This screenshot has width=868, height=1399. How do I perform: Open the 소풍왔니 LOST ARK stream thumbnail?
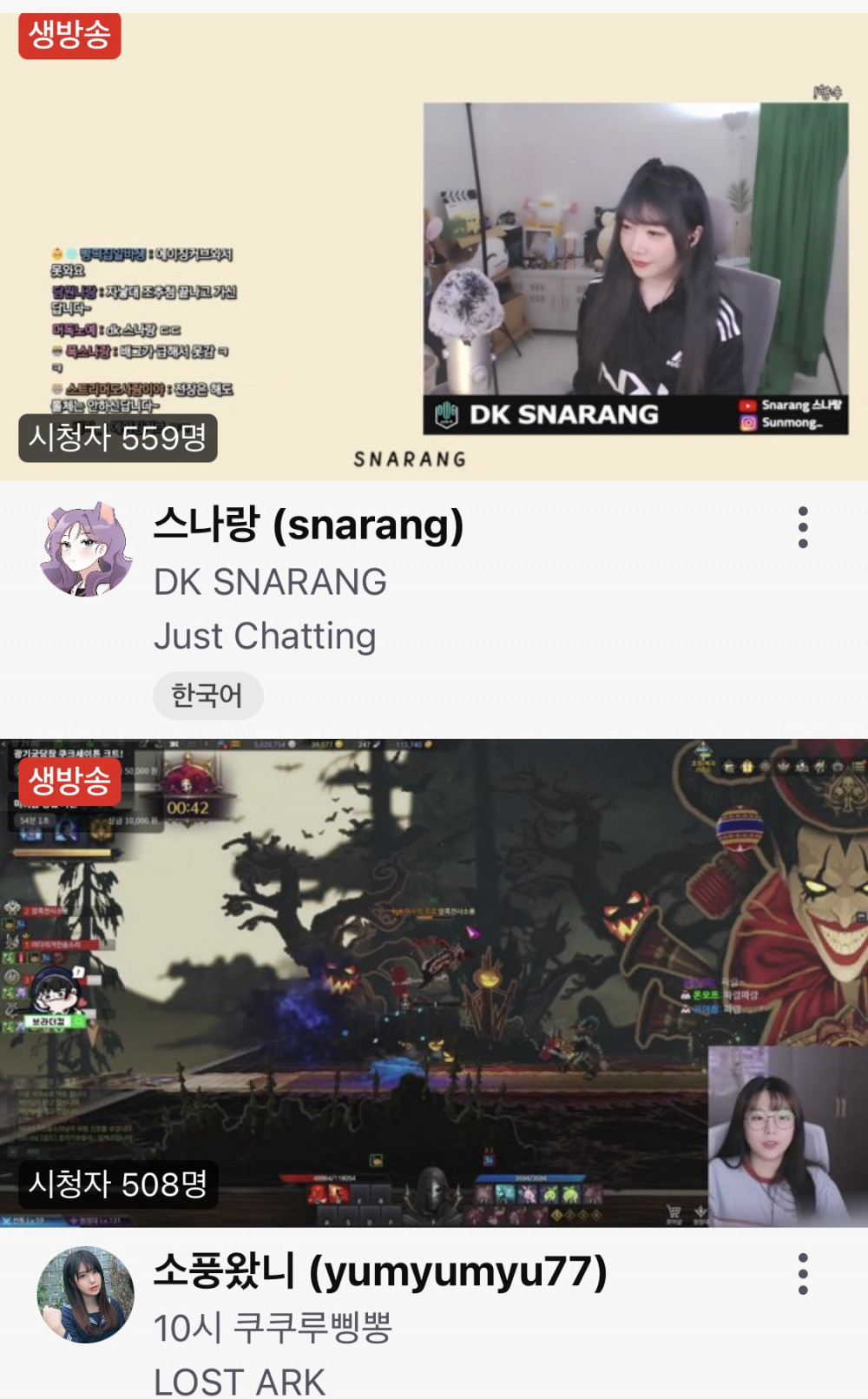click(434, 981)
